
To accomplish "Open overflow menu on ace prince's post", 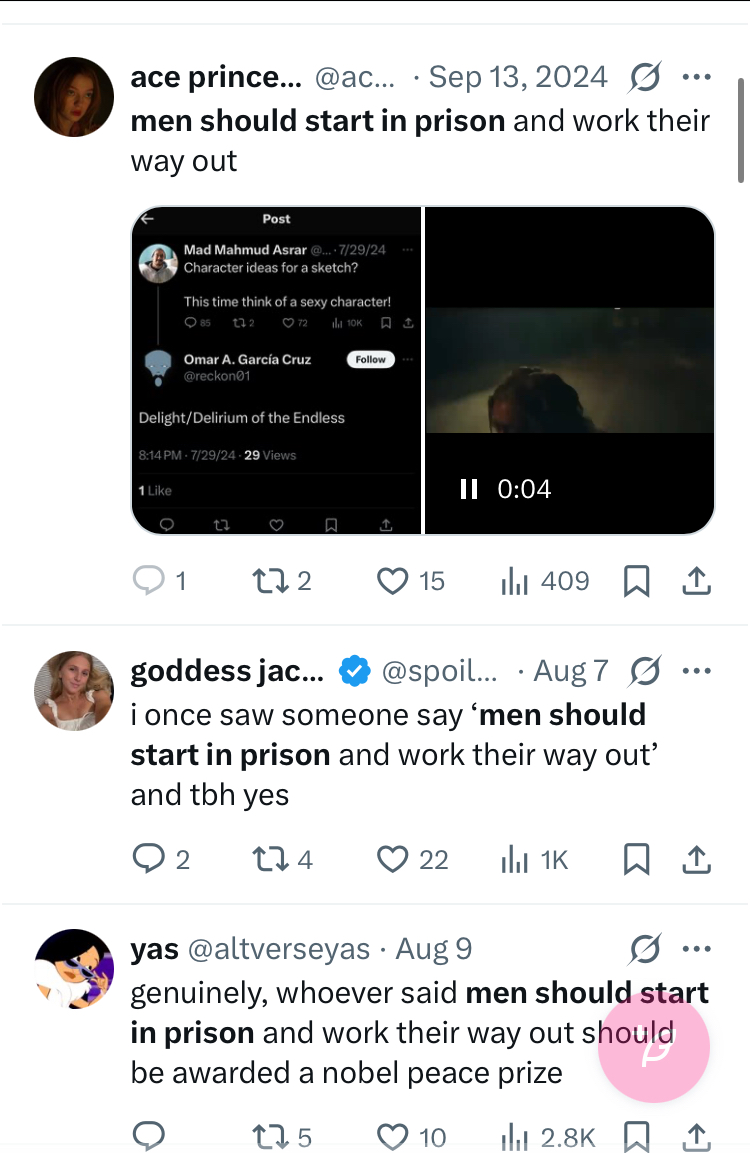I will coord(696,77).
